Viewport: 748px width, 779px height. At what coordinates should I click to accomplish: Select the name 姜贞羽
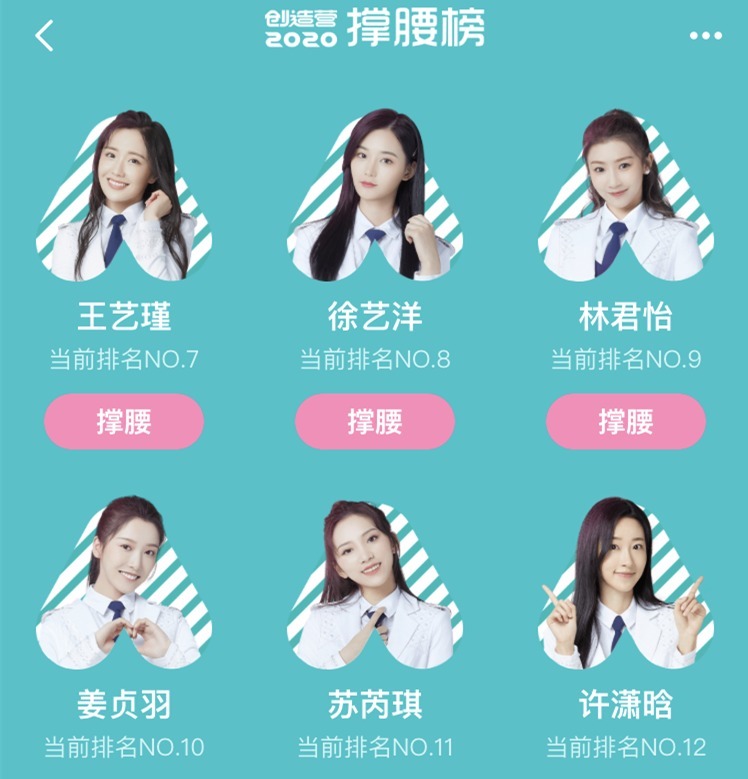124,705
